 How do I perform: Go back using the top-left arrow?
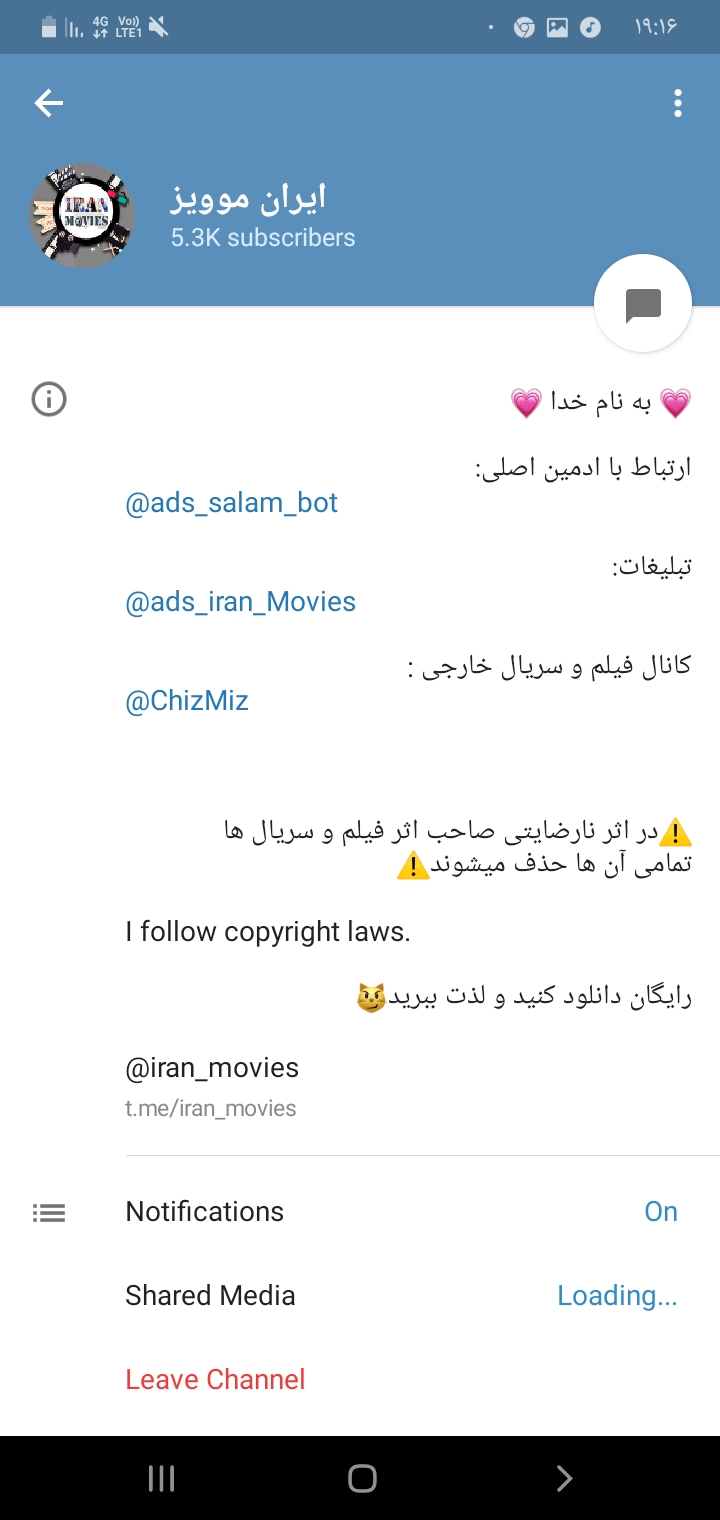point(48,103)
